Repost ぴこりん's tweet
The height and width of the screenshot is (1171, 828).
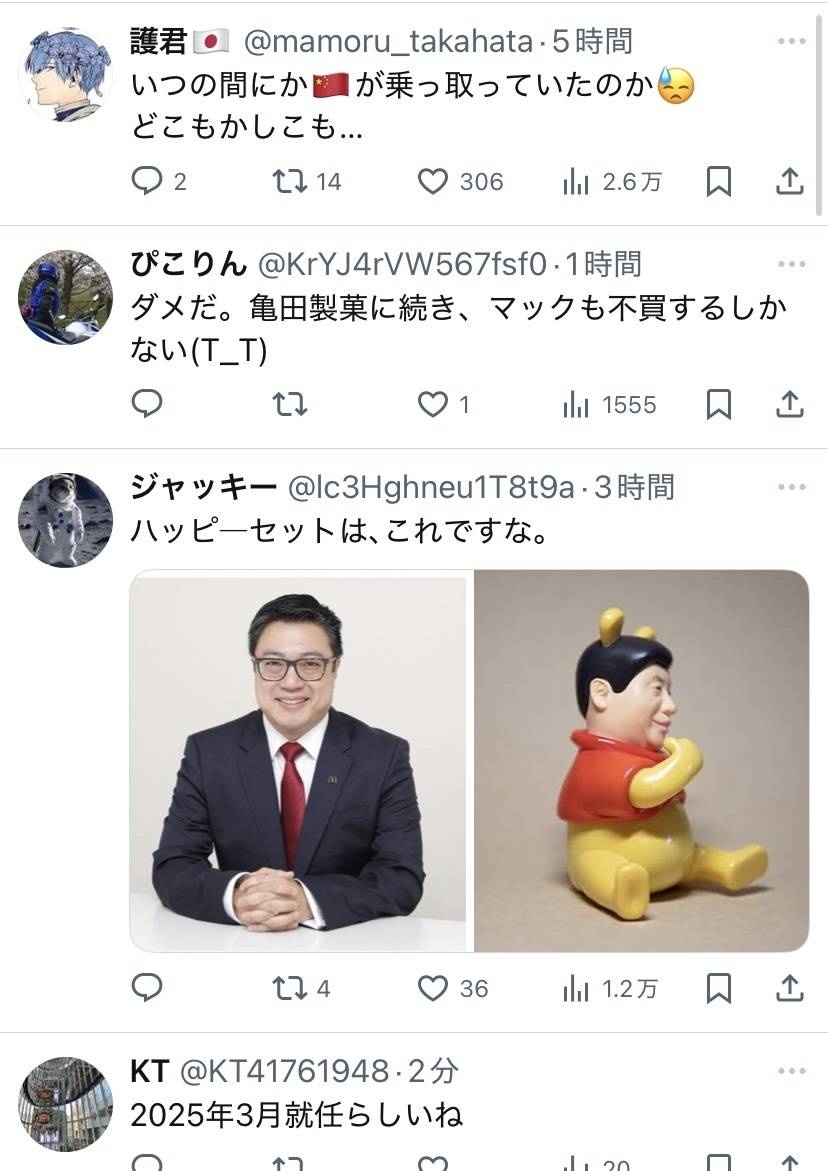[290, 404]
